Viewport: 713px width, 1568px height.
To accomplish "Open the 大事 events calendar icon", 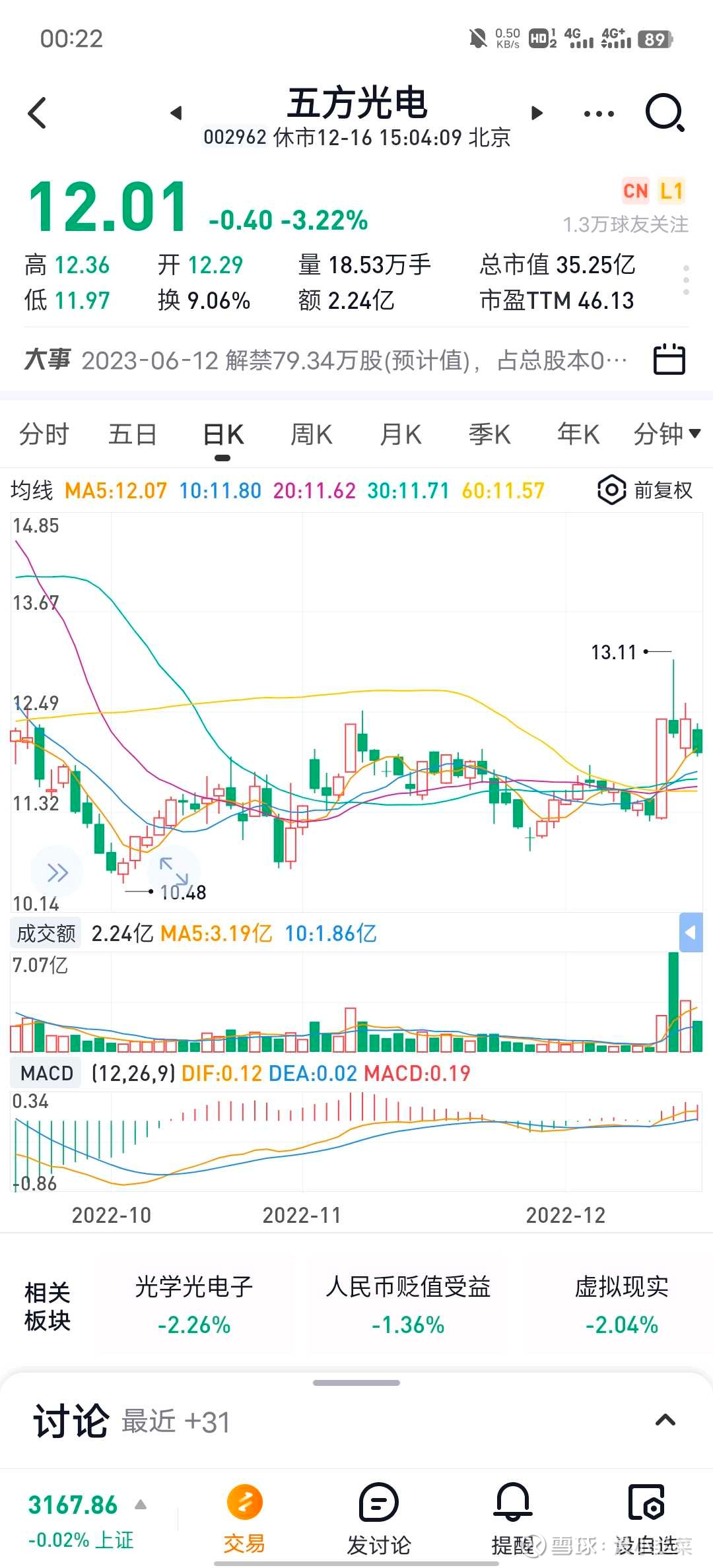I will tap(669, 360).
